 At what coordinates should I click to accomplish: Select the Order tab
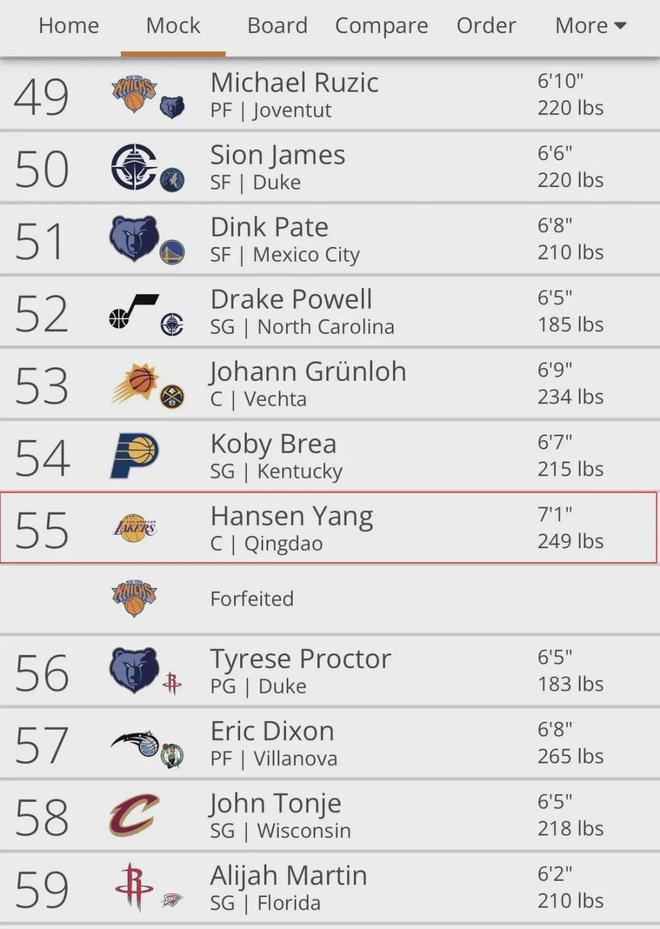pos(486,25)
